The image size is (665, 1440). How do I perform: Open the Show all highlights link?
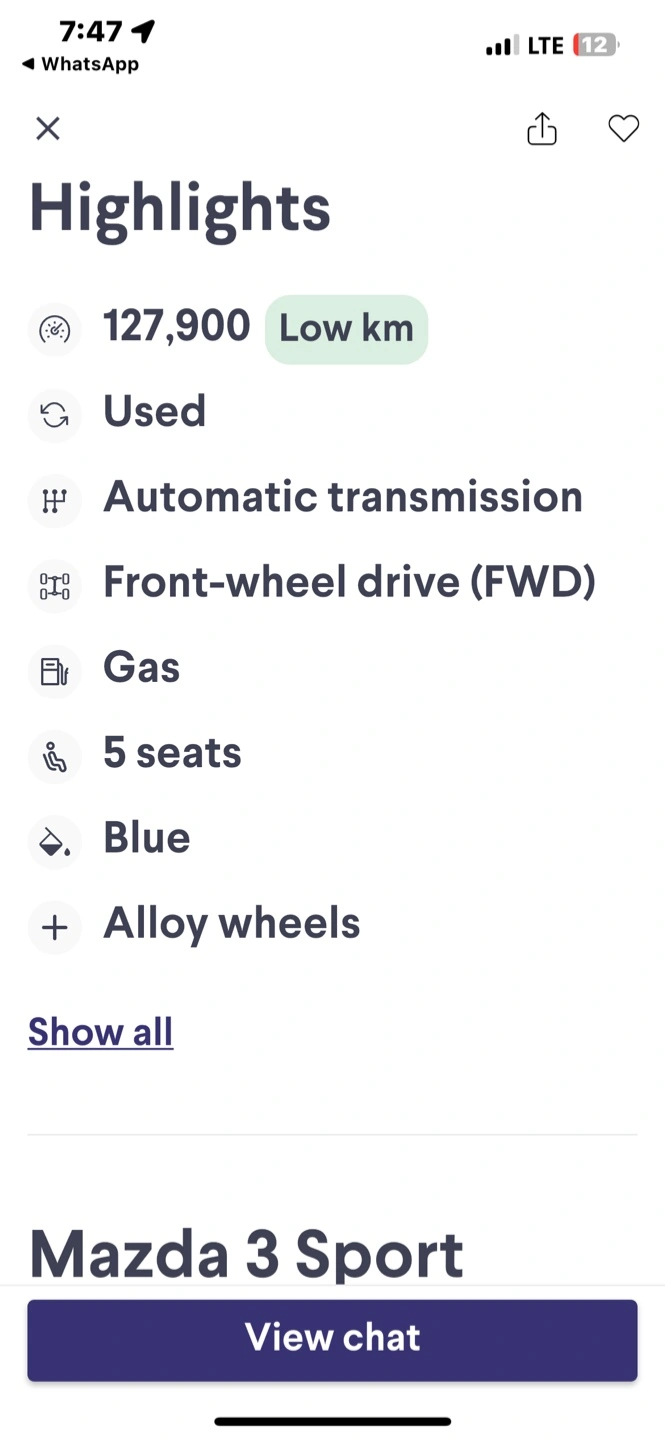click(x=100, y=1032)
